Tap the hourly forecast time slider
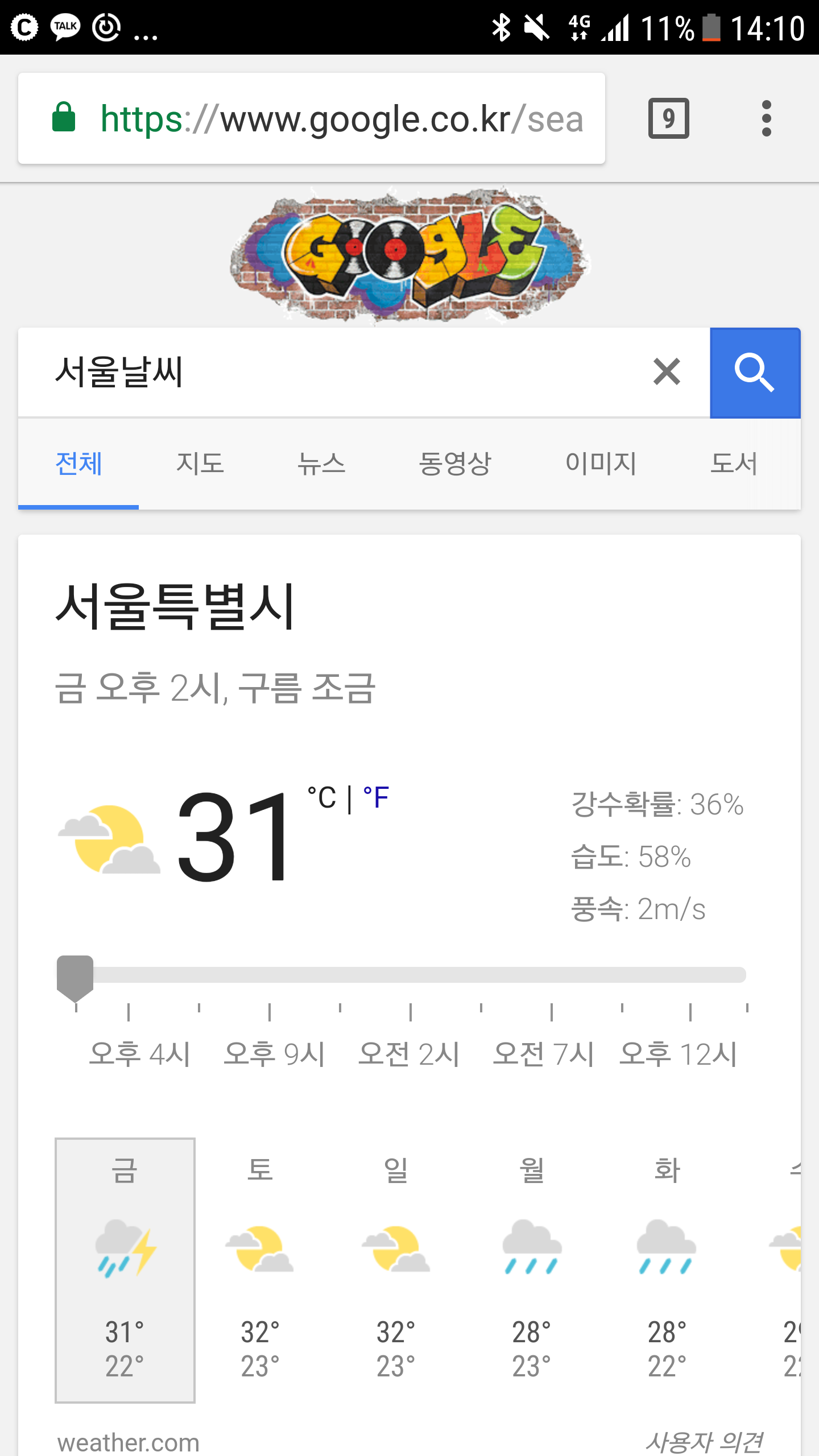This screenshot has width=819, height=1456. tap(409, 975)
